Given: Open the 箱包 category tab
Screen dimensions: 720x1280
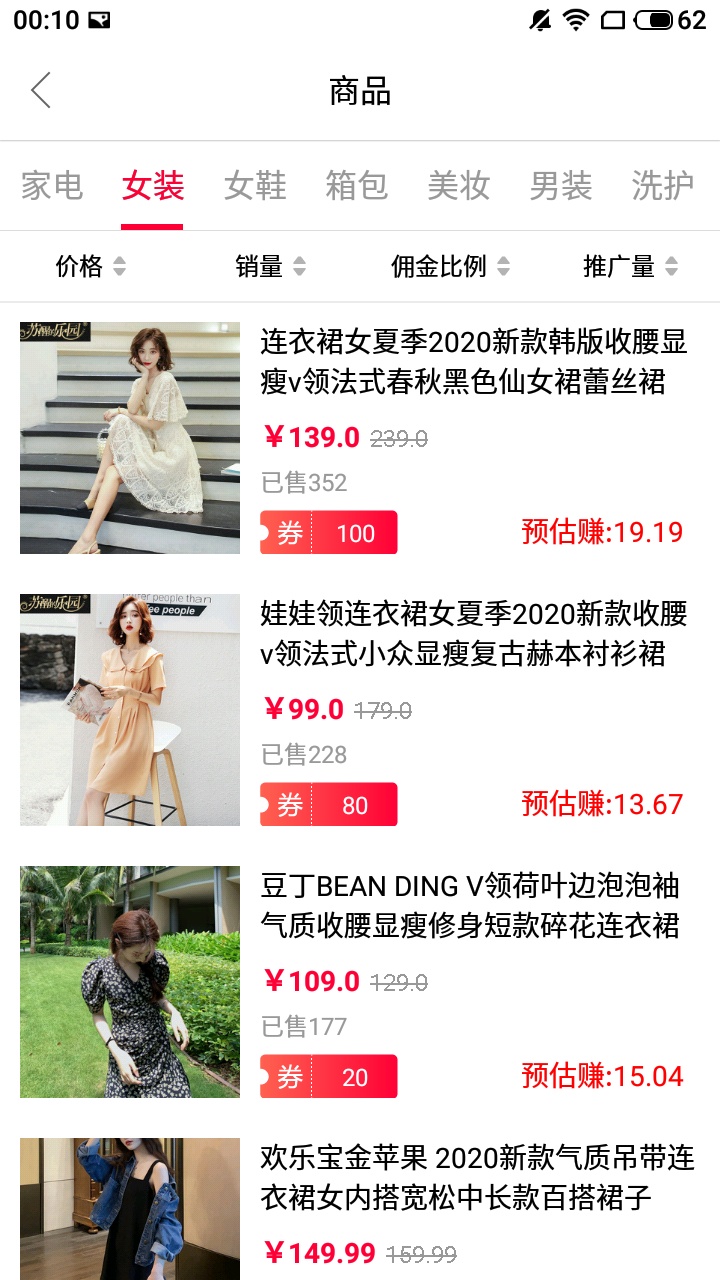Looking at the screenshot, I should click(357, 186).
